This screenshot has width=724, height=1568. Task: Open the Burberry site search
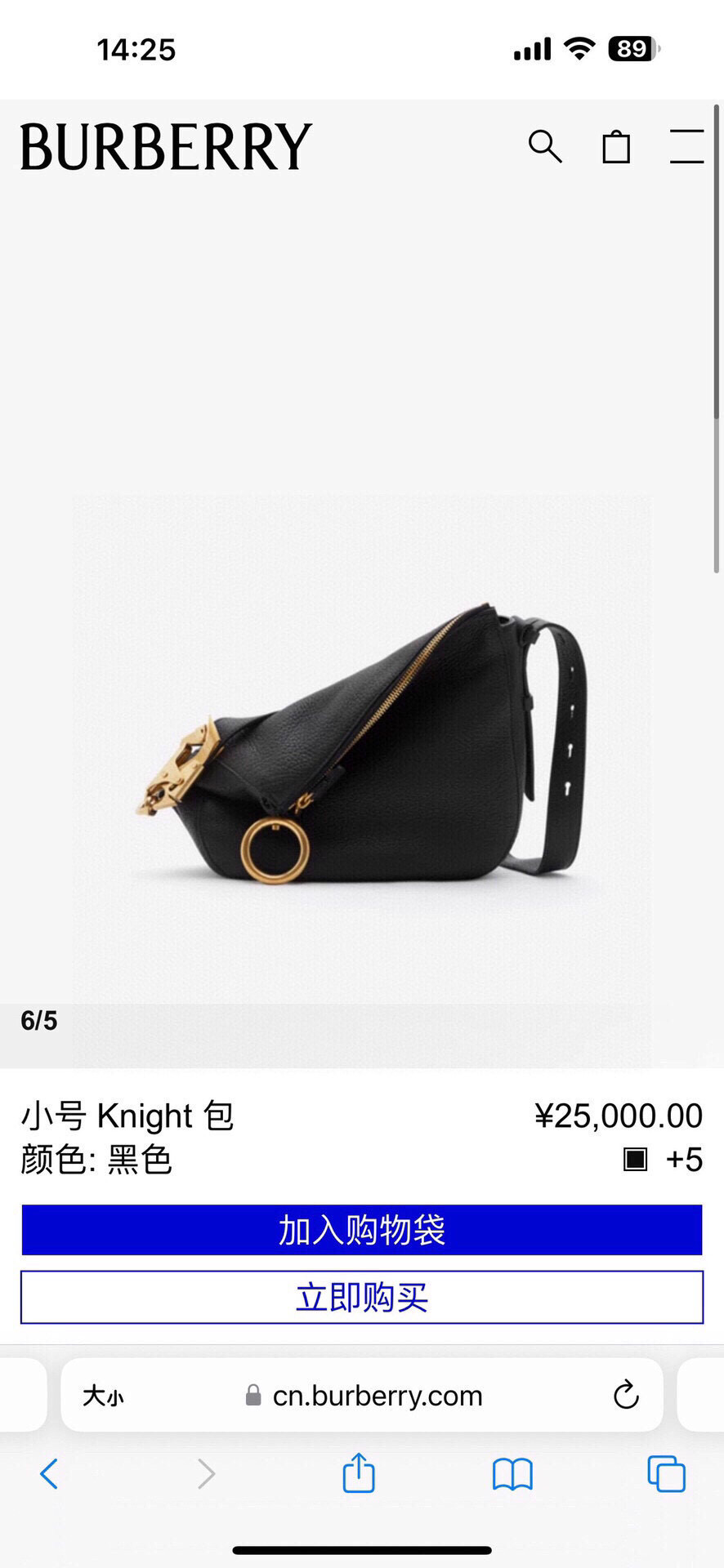(544, 147)
